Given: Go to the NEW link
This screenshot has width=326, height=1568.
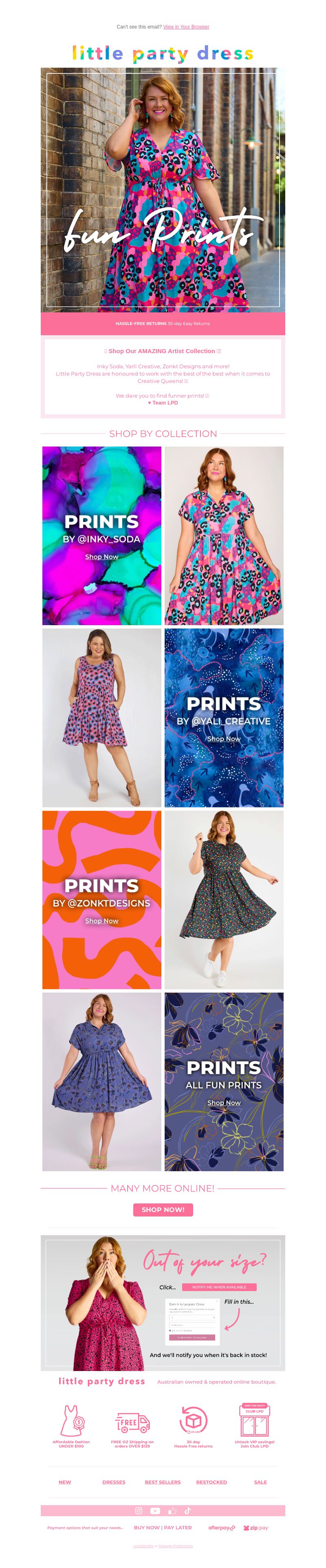Looking at the screenshot, I should pyautogui.click(x=65, y=1482).
